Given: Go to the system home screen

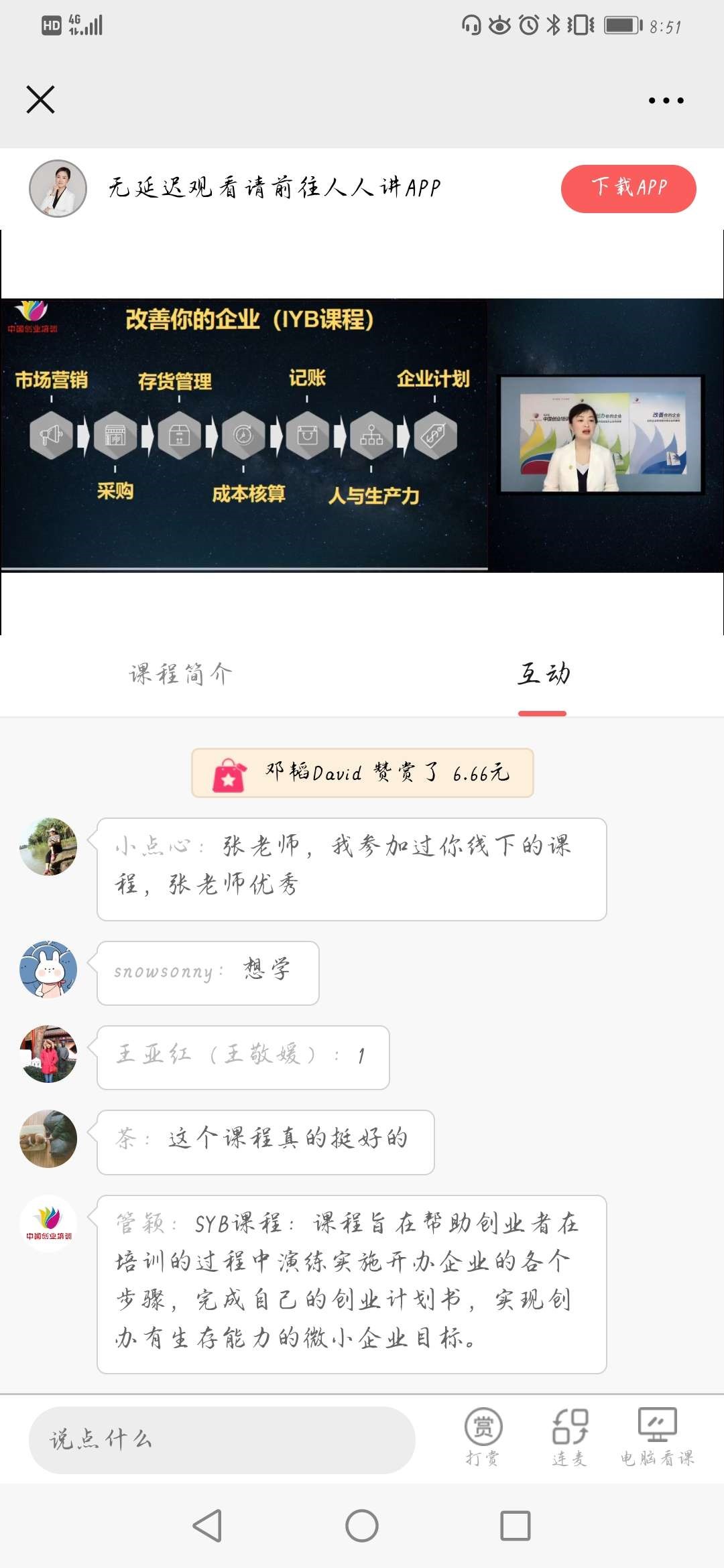Looking at the screenshot, I should [362, 1526].
